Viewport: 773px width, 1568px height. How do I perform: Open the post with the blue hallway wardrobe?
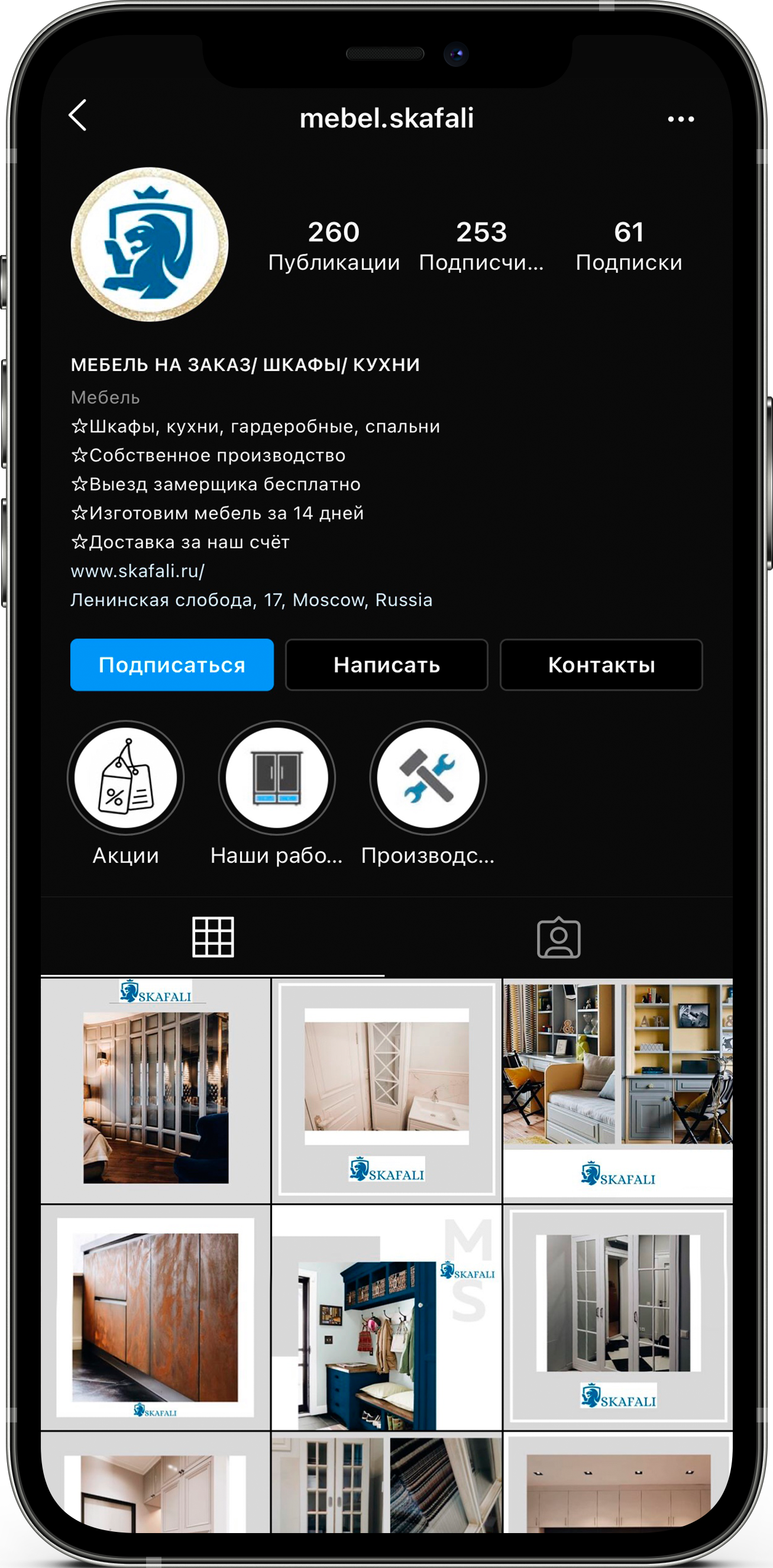tap(386, 1318)
